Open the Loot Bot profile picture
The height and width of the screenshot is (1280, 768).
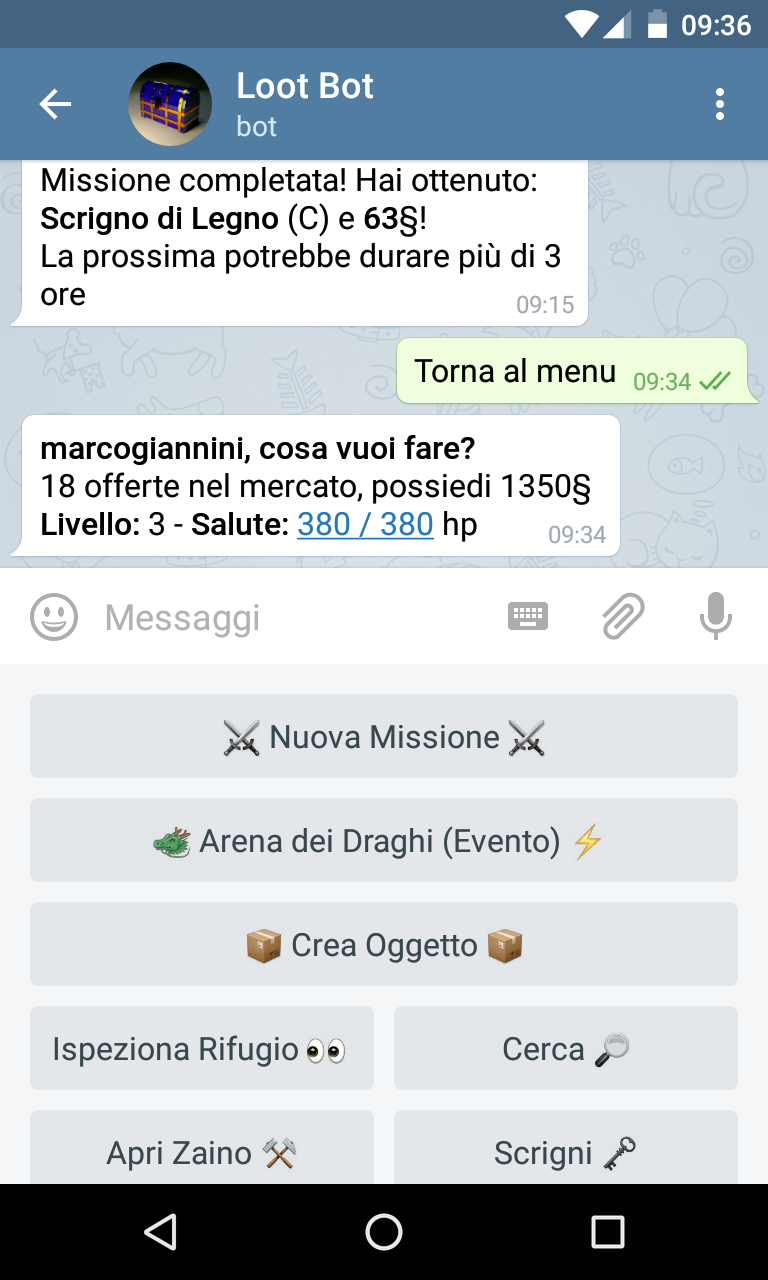point(170,104)
